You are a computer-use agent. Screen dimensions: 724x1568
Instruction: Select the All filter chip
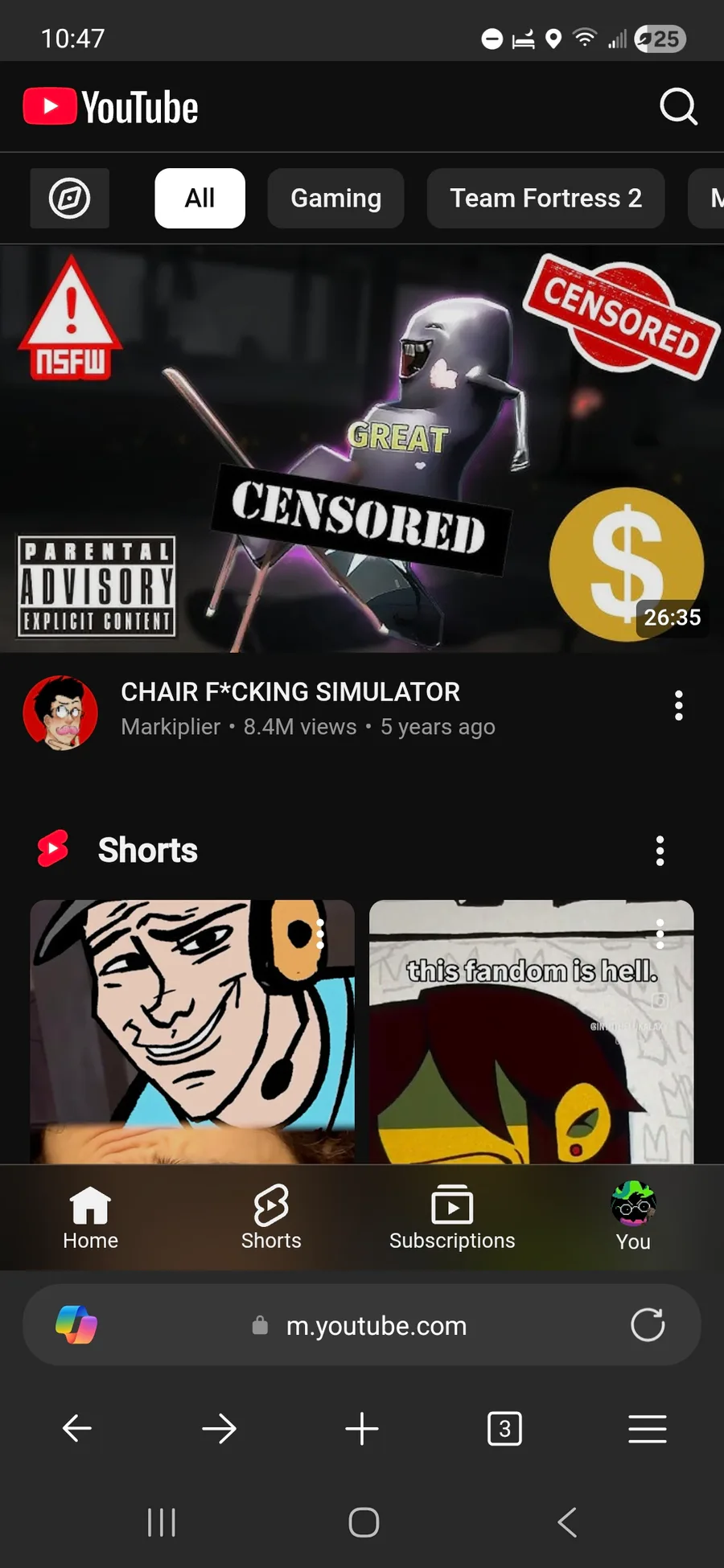pyautogui.click(x=200, y=199)
